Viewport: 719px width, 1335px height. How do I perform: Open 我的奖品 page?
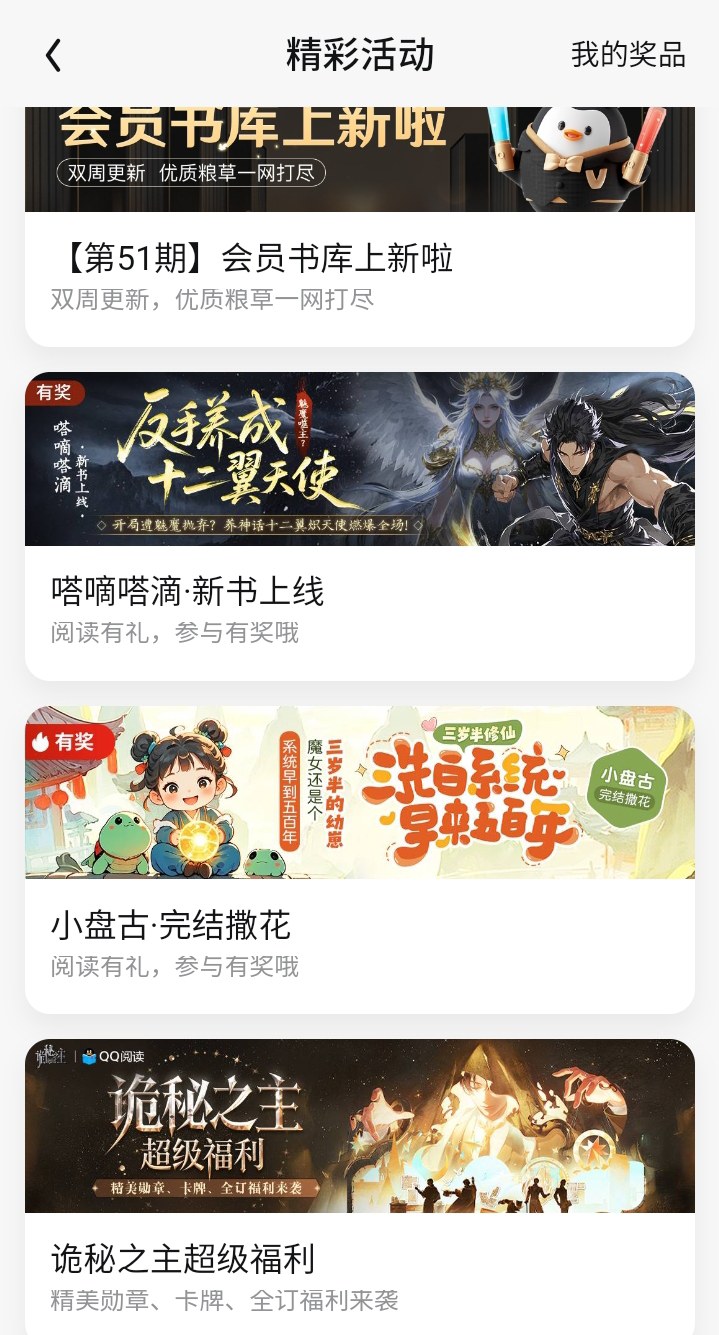[x=628, y=55]
